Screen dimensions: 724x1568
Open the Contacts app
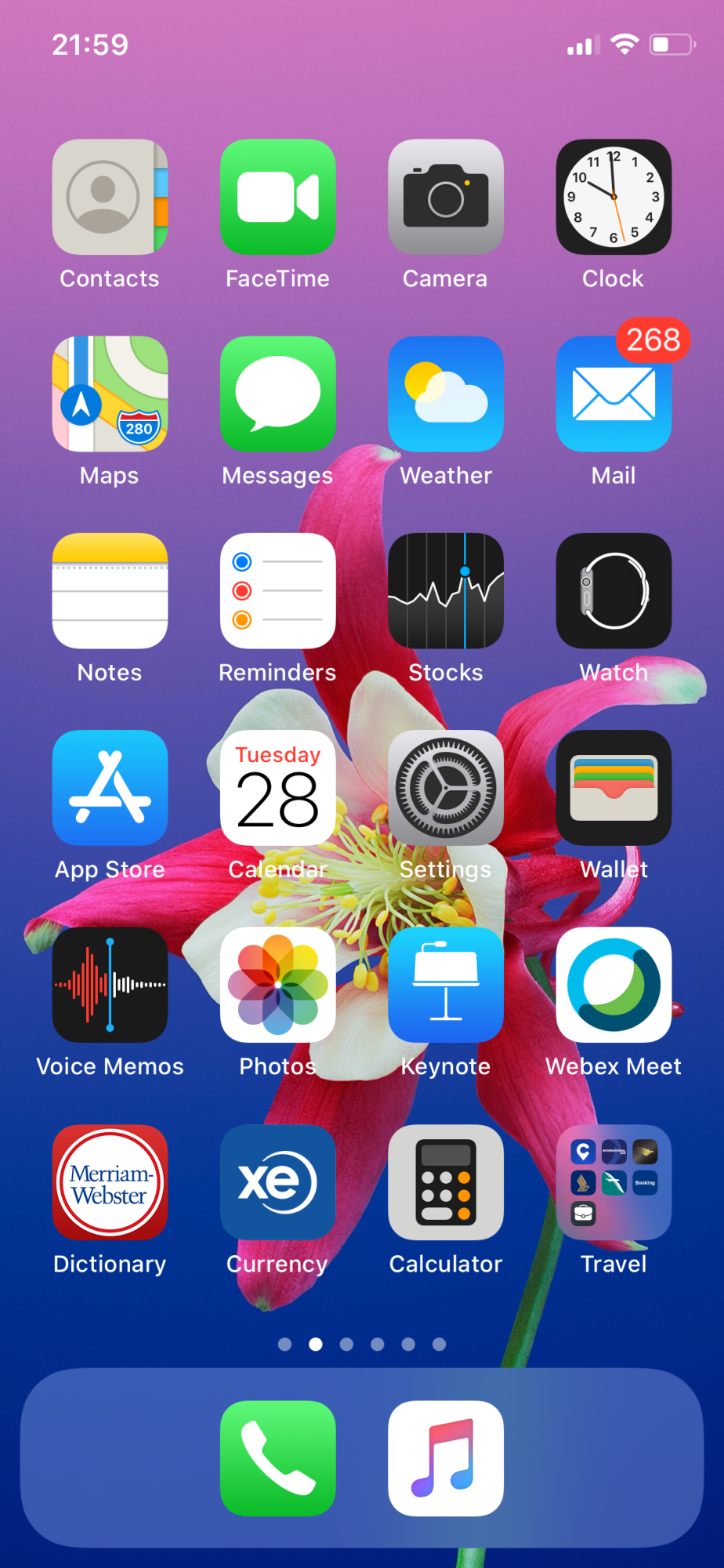(110, 197)
